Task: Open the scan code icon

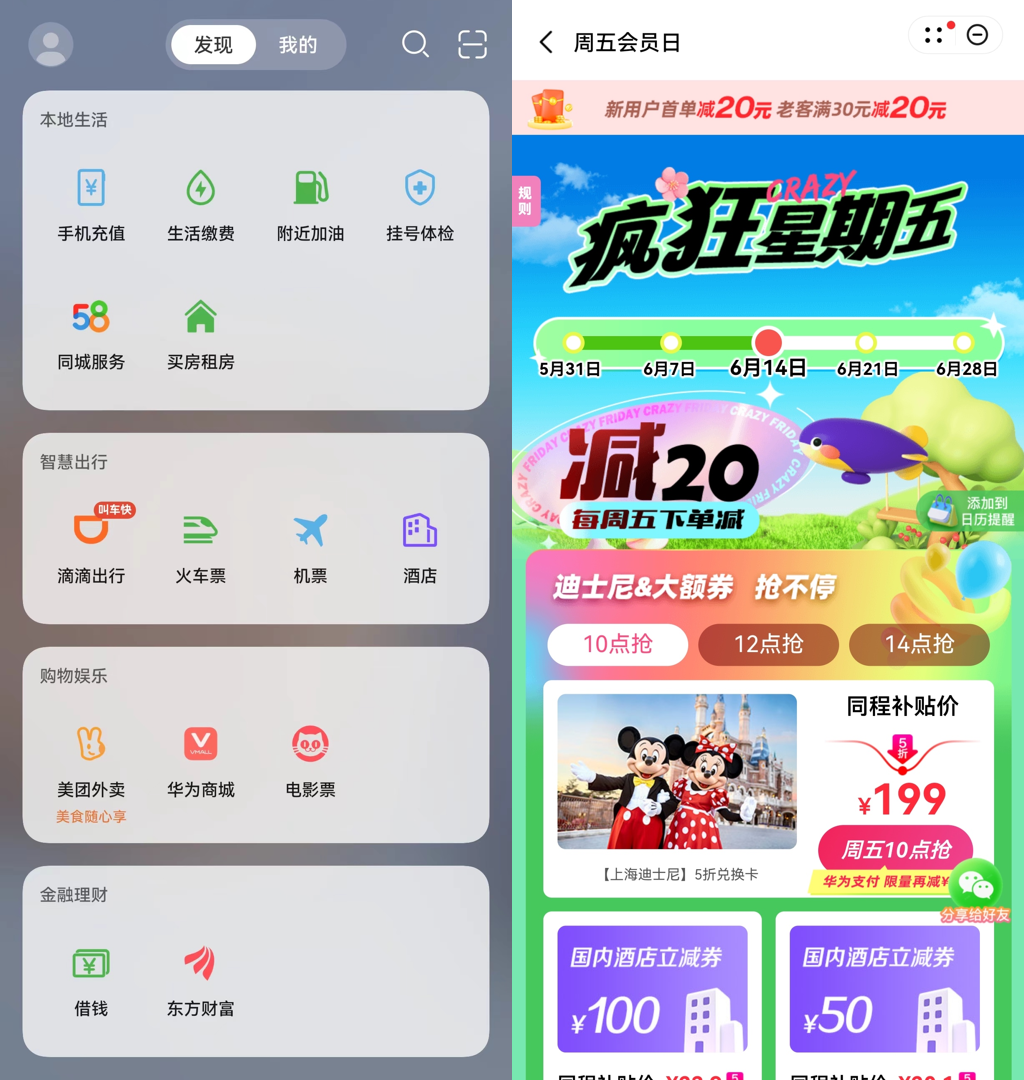Action: click(x=472, y=44)
